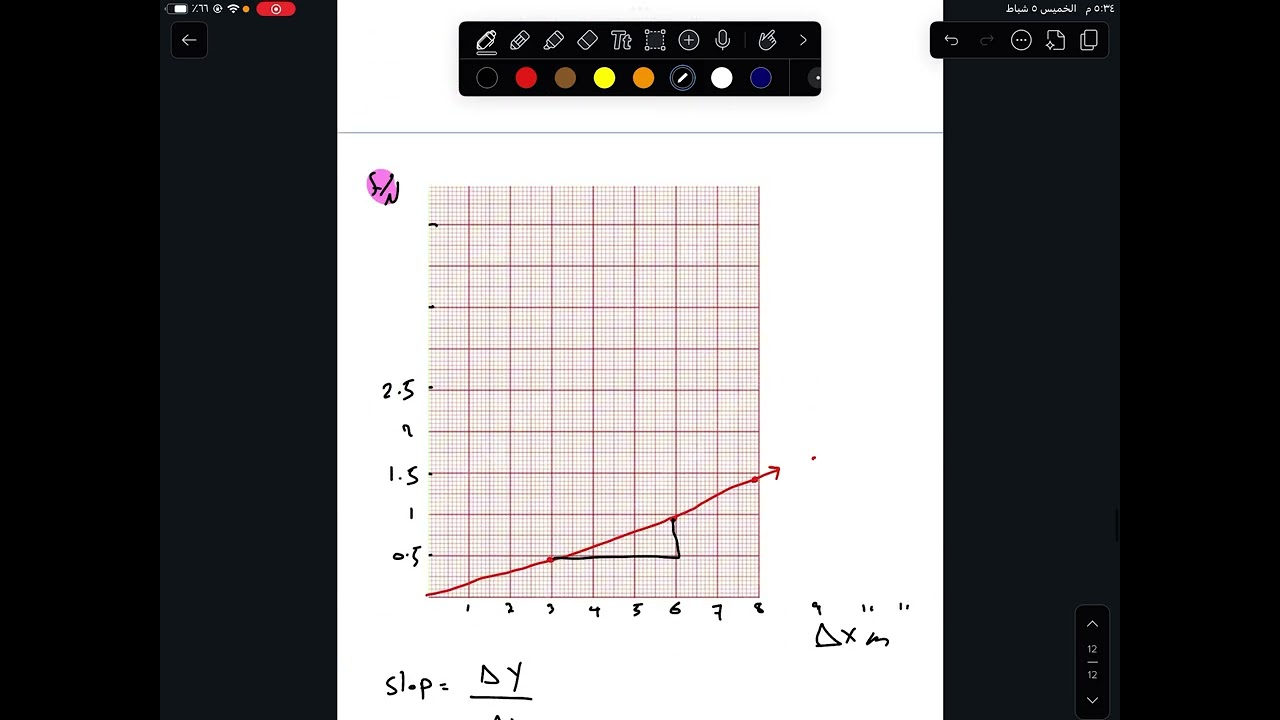Start audio recording with the microphone
The image size is (1280, 720).
(723, 41)
